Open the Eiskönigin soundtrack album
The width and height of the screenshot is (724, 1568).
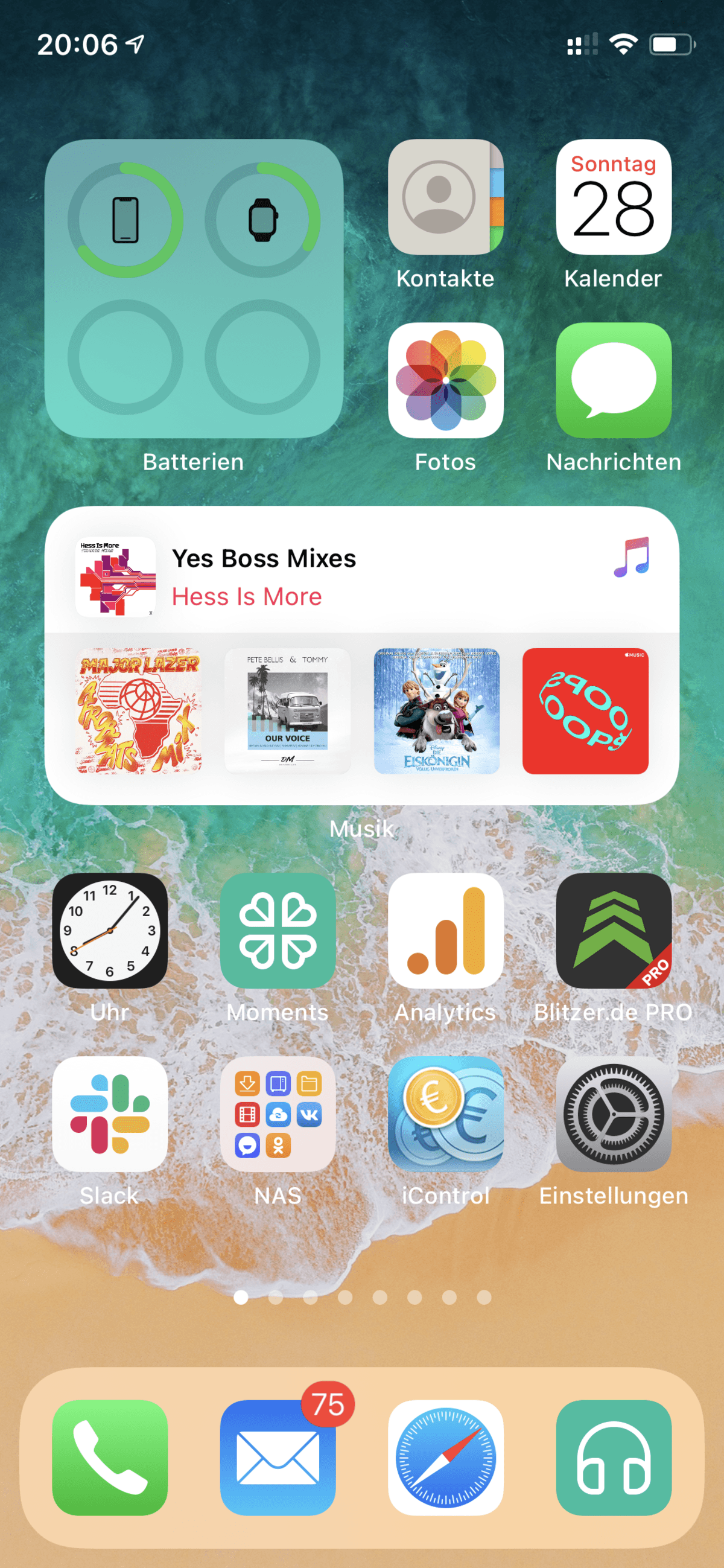point(437,711)
